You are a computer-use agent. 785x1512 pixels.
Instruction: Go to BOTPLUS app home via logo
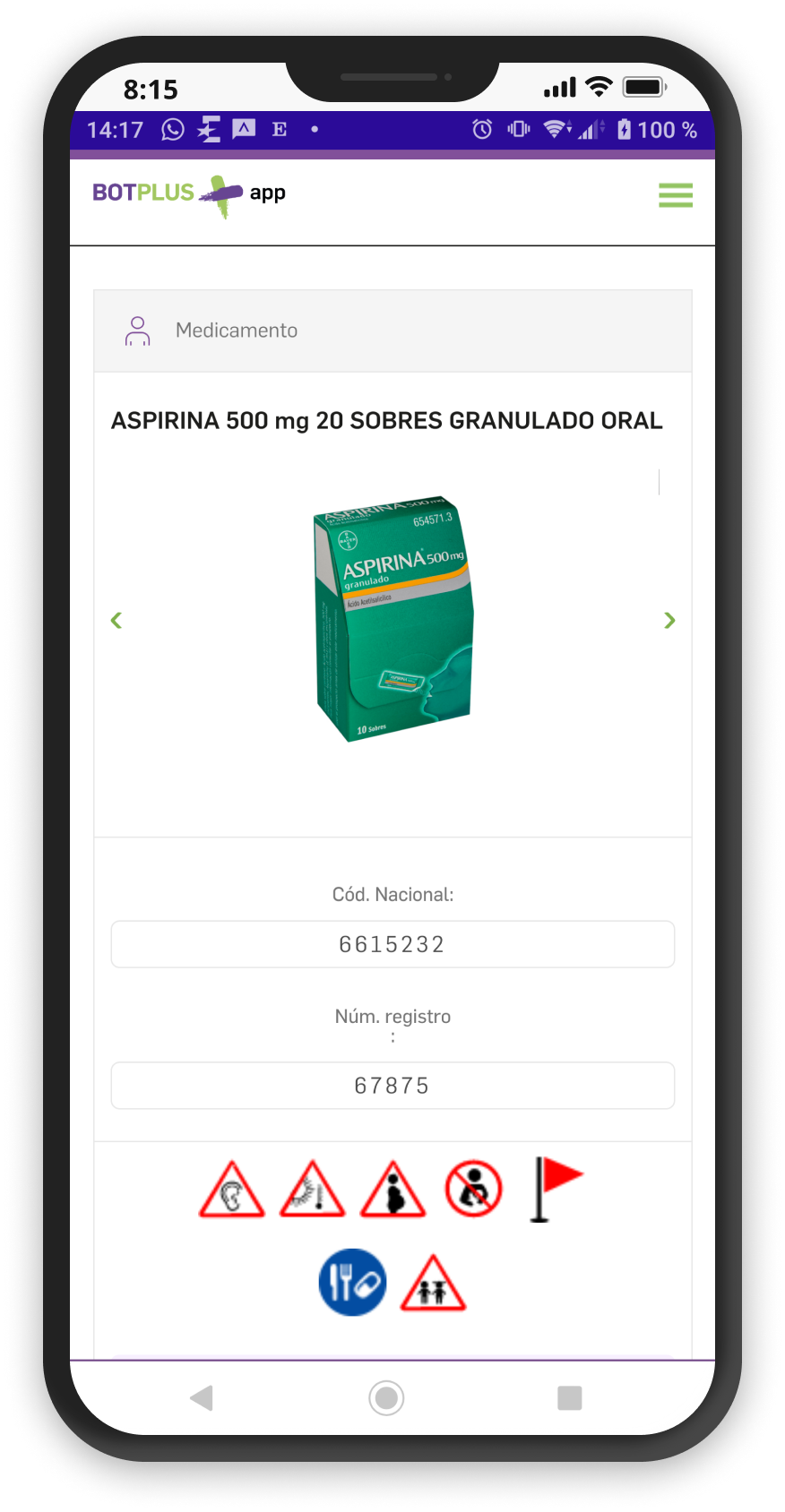pos(189,194)
